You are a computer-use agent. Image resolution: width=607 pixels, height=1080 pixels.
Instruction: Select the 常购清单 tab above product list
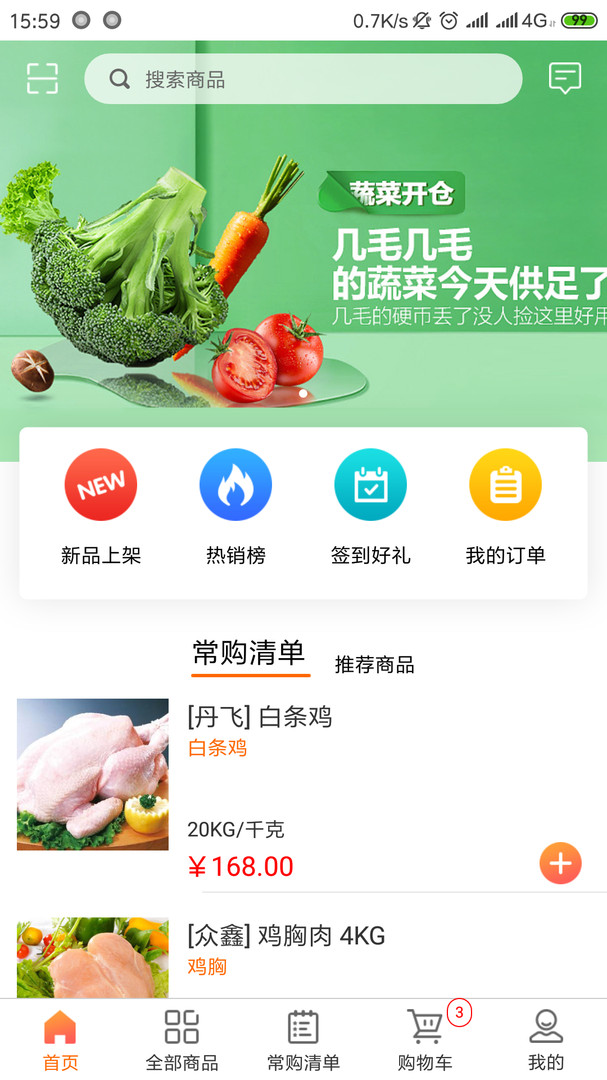coord(249,655)
